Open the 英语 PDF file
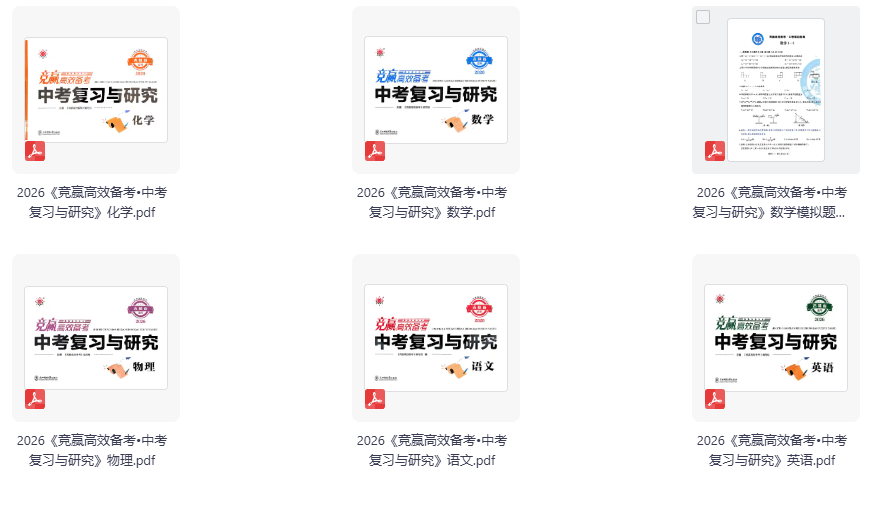The height and width of the screenshot is (525, 873). [x=775, y=337]
